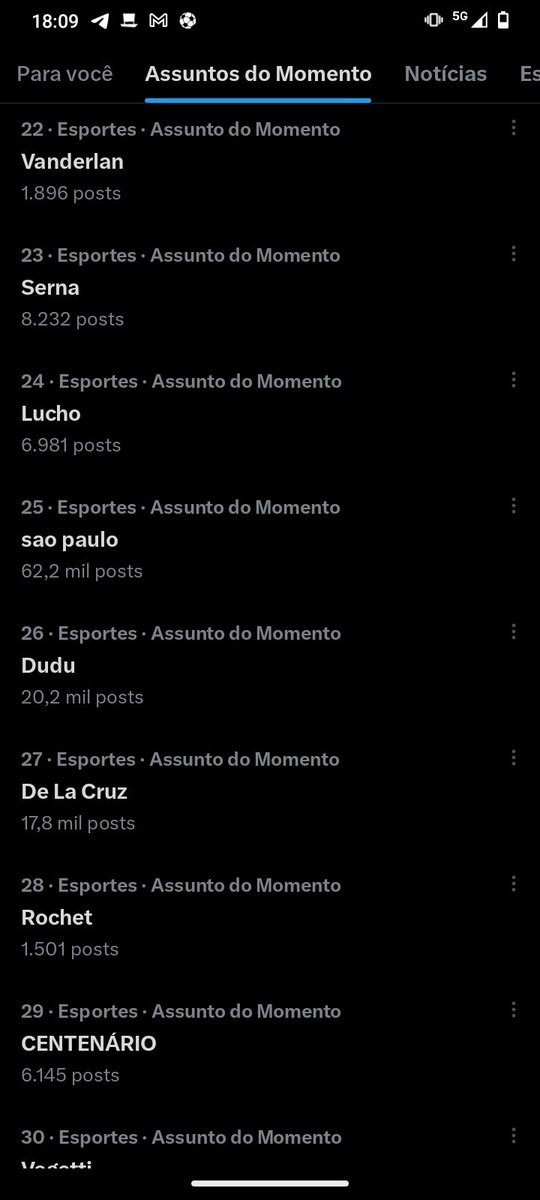Open the Lucho trending topic
The height and width of the screenshot is (1200, 540).
[x=270, y=413]
